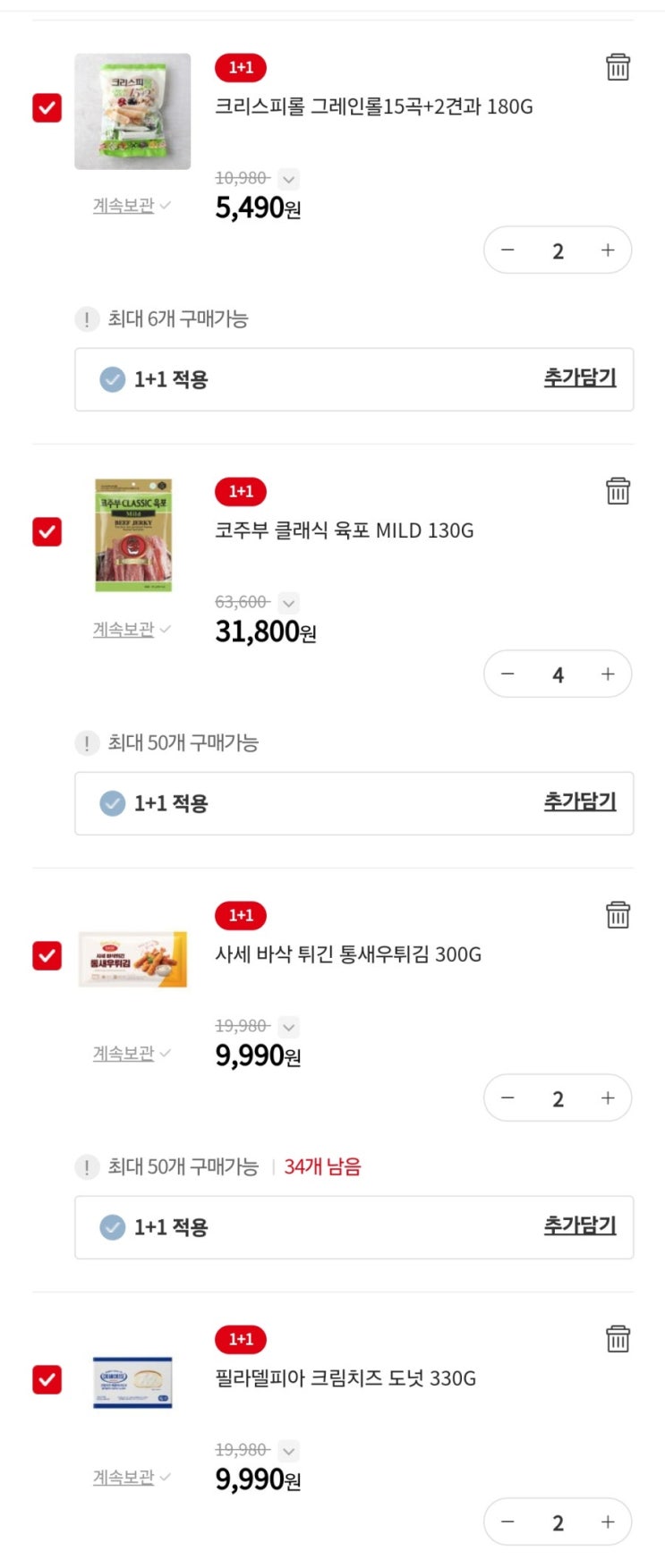Deselect the 코주부 클래식 육포 checkbox
665x1568 pixels.
click(47, 532)
